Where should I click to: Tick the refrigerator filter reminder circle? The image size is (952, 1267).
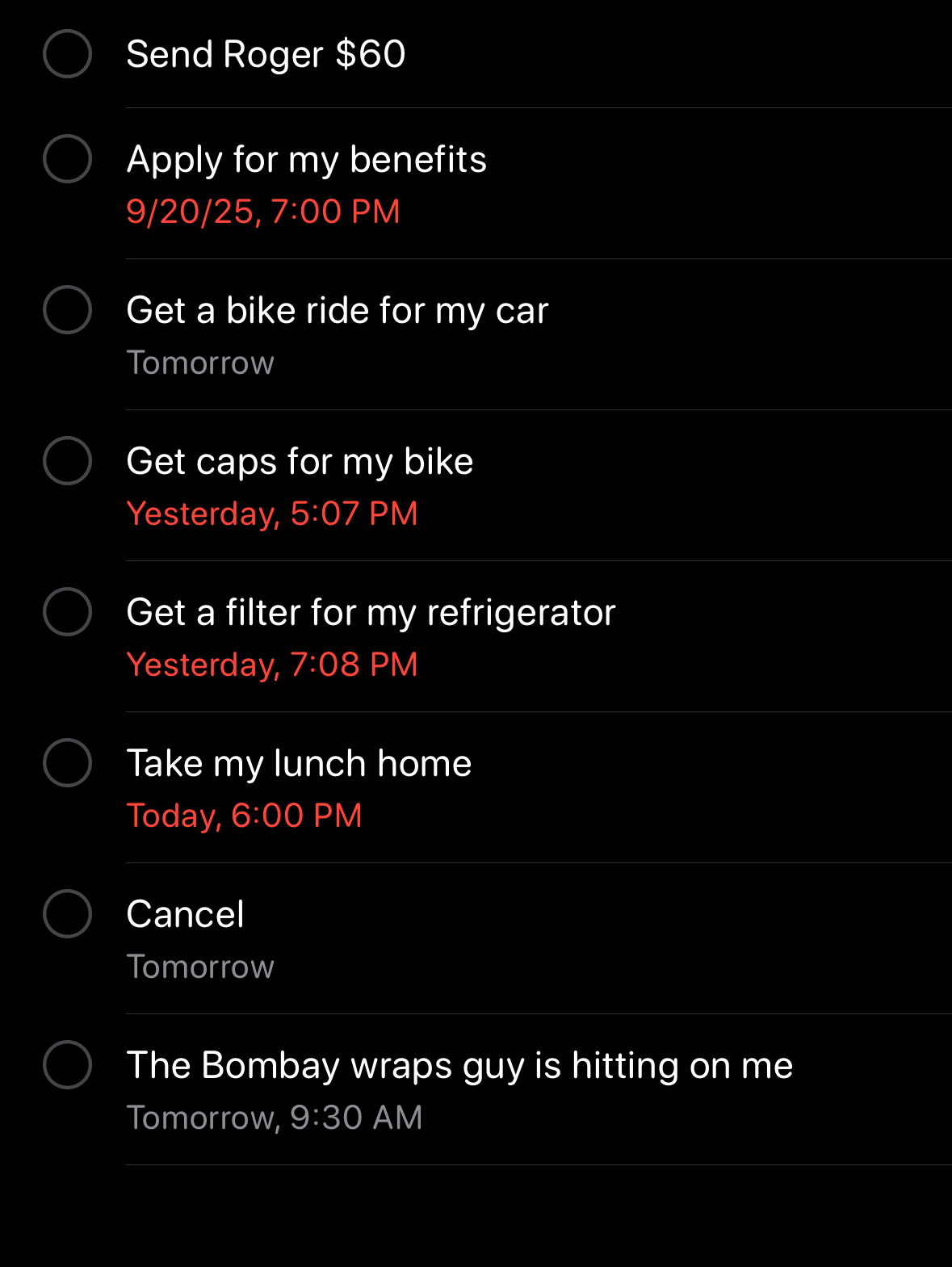[x=67, y=612]
